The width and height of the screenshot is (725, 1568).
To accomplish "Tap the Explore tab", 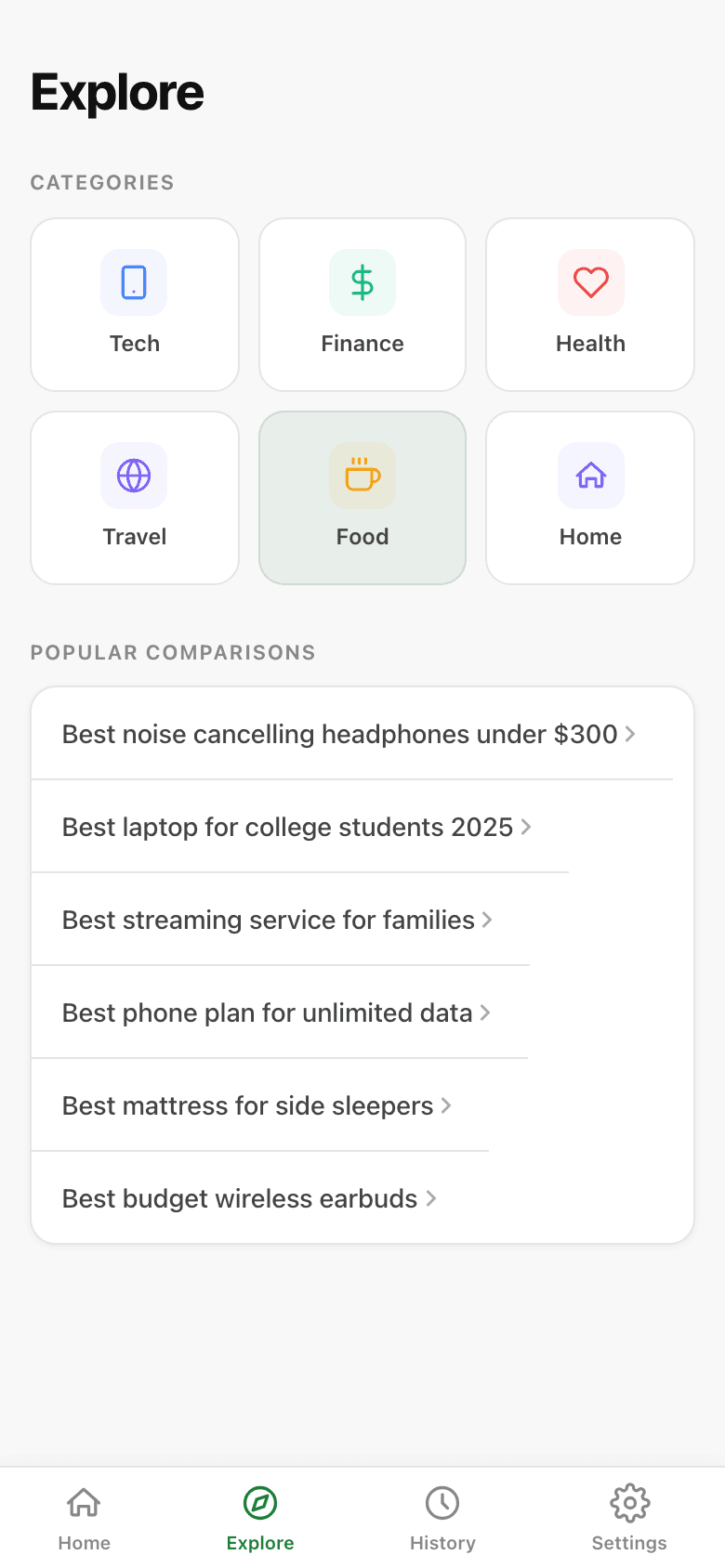I will point(260,1518).
